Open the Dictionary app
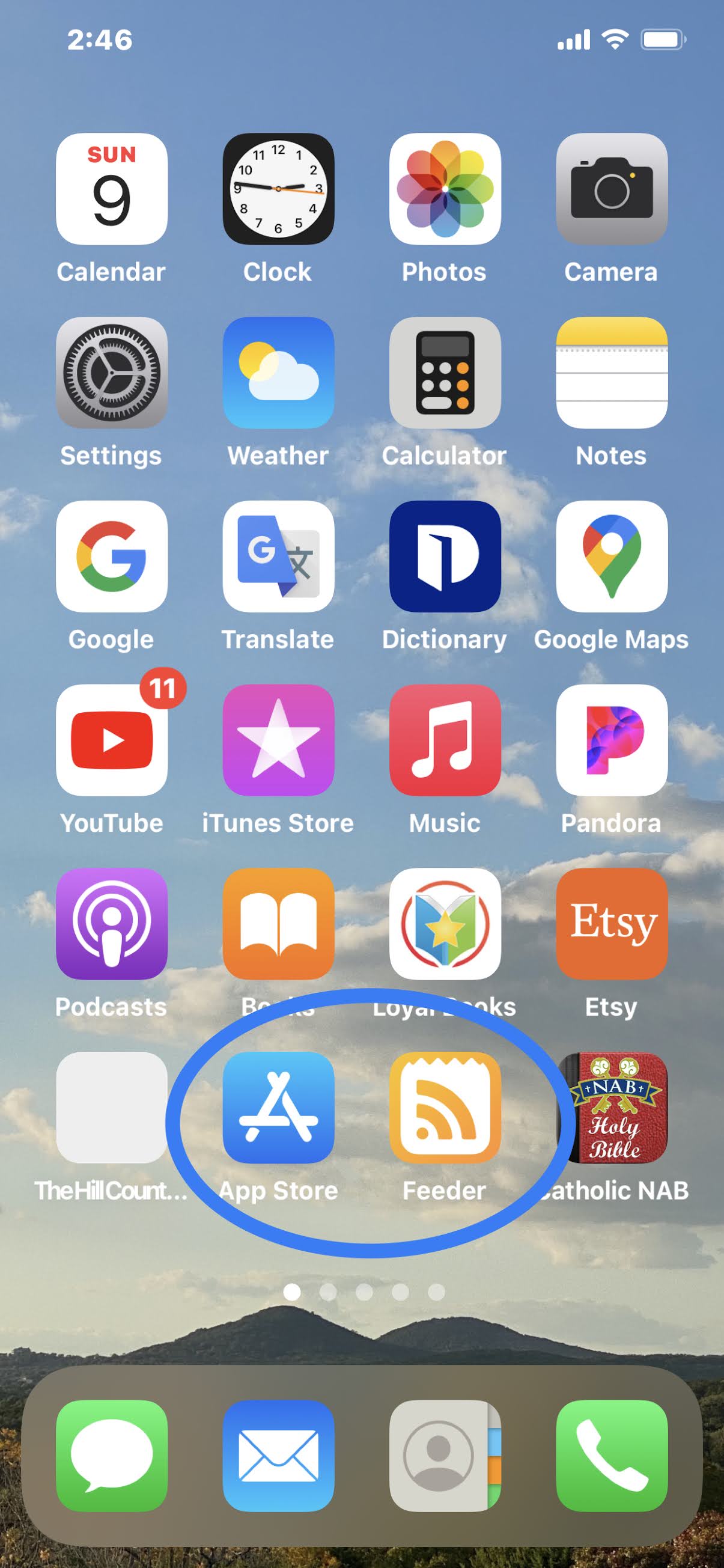Image resolution: width=724 pixels, height=1568 pixels. click(445, 557)
